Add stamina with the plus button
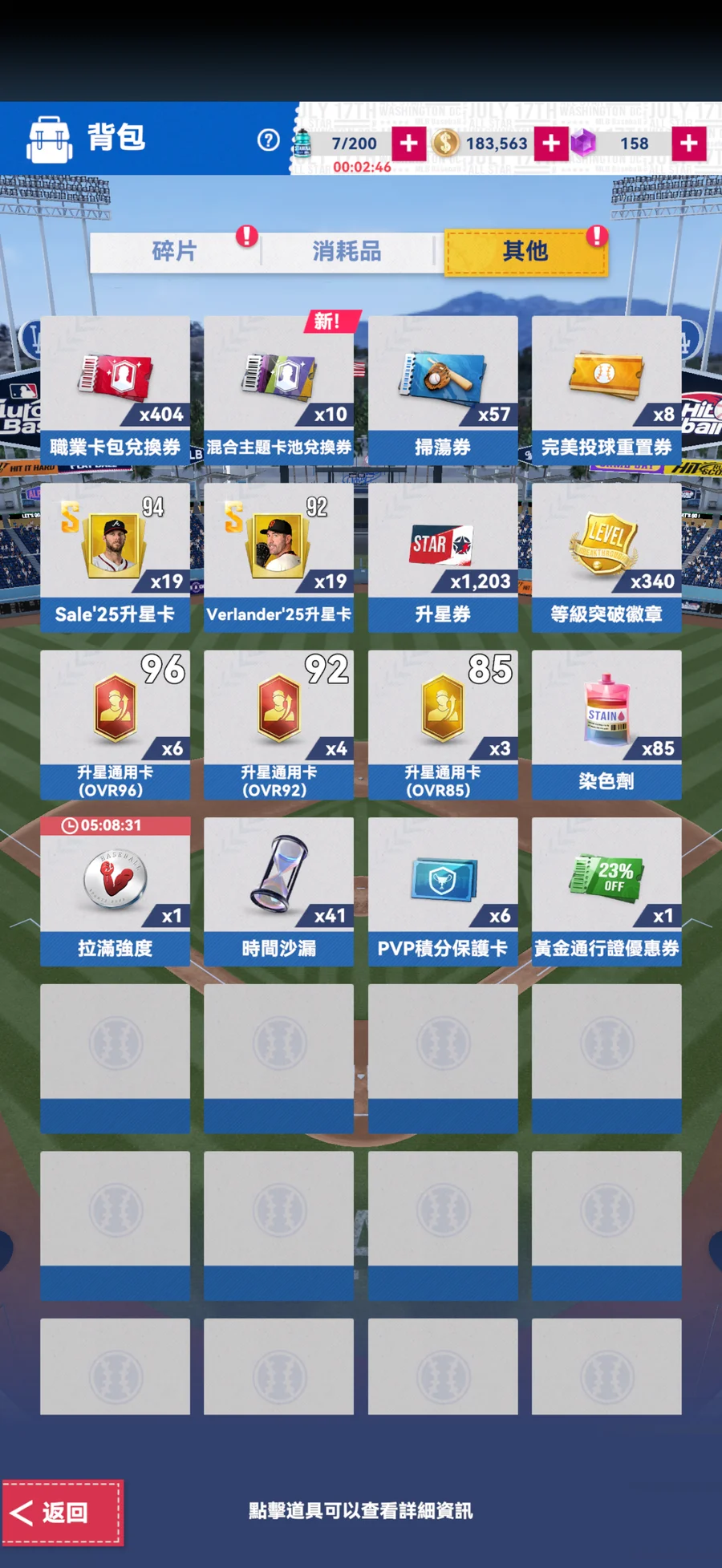 (x=408, y=144)
